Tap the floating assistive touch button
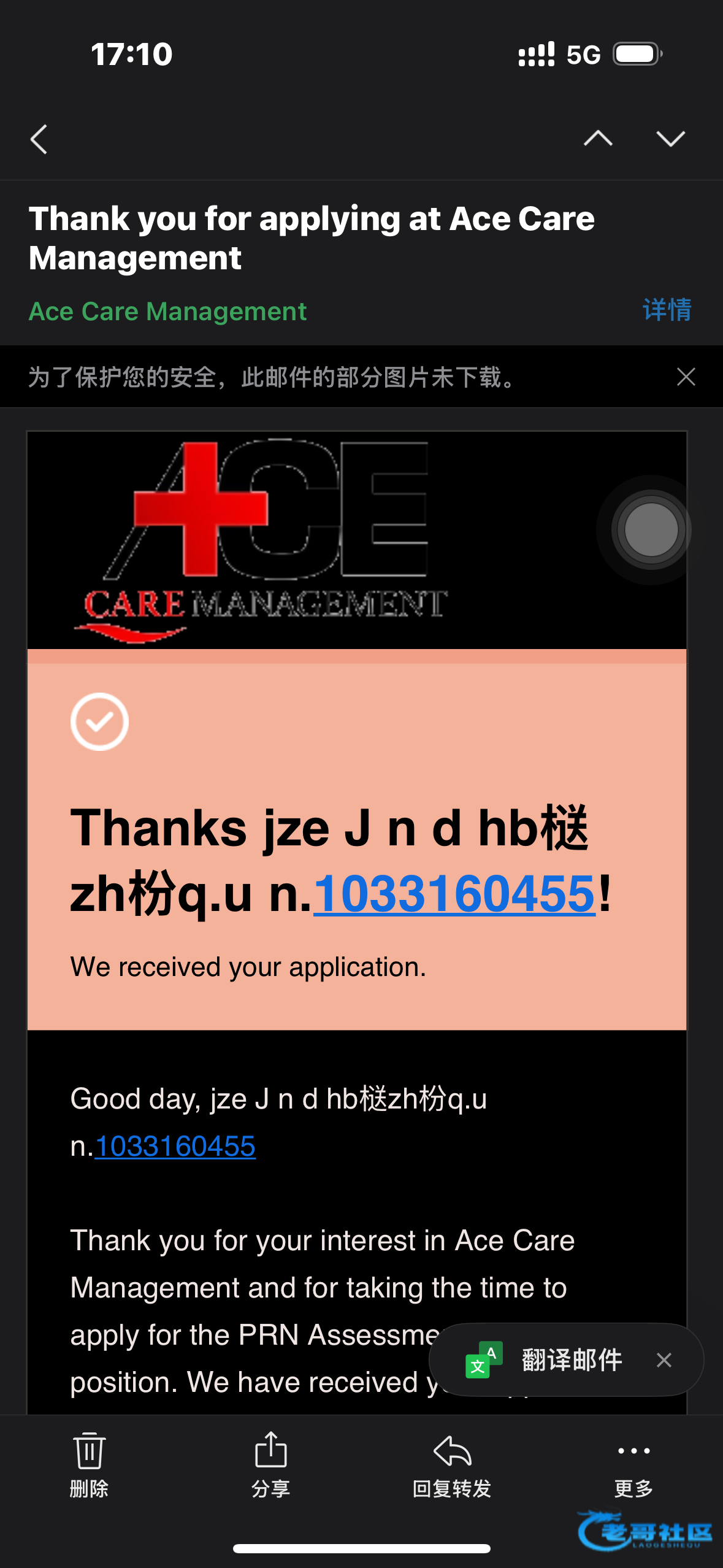Image resolution: width=723 pixels, height=1568 pixels. 651,529
